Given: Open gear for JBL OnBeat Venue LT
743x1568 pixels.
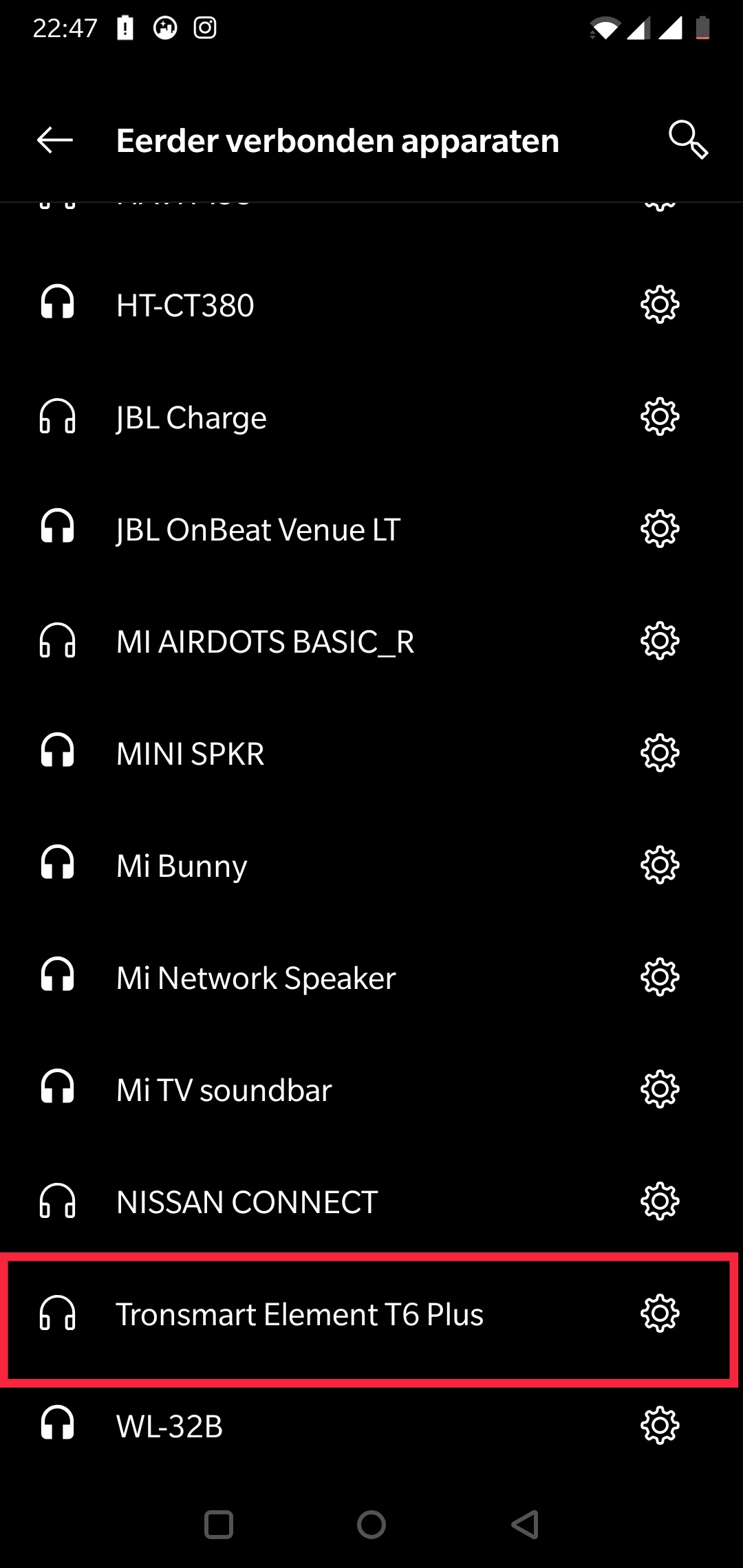Looking at the screenshot, I should click(x=660, y=528).
